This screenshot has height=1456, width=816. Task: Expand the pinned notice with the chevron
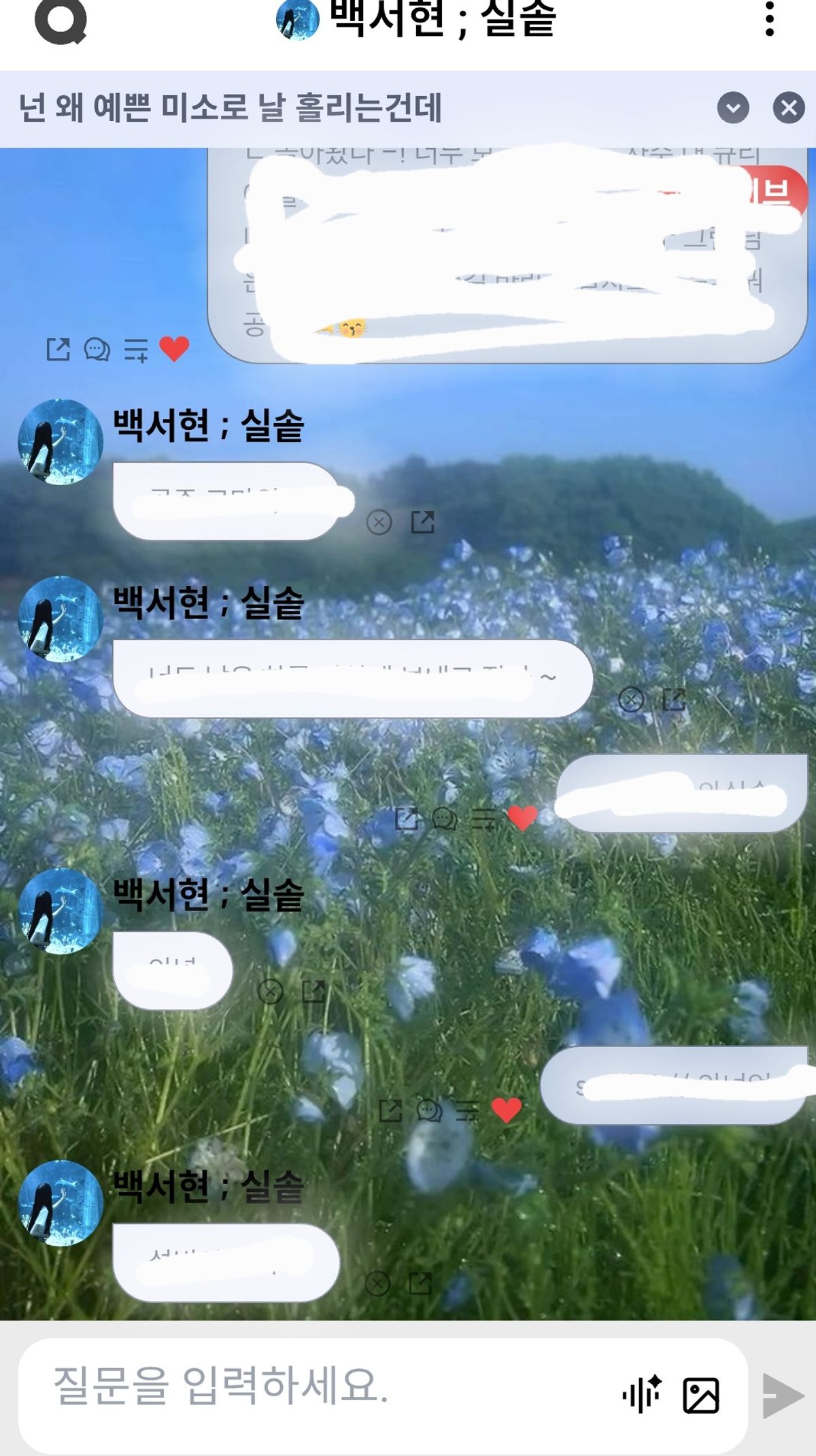point(733,108)
